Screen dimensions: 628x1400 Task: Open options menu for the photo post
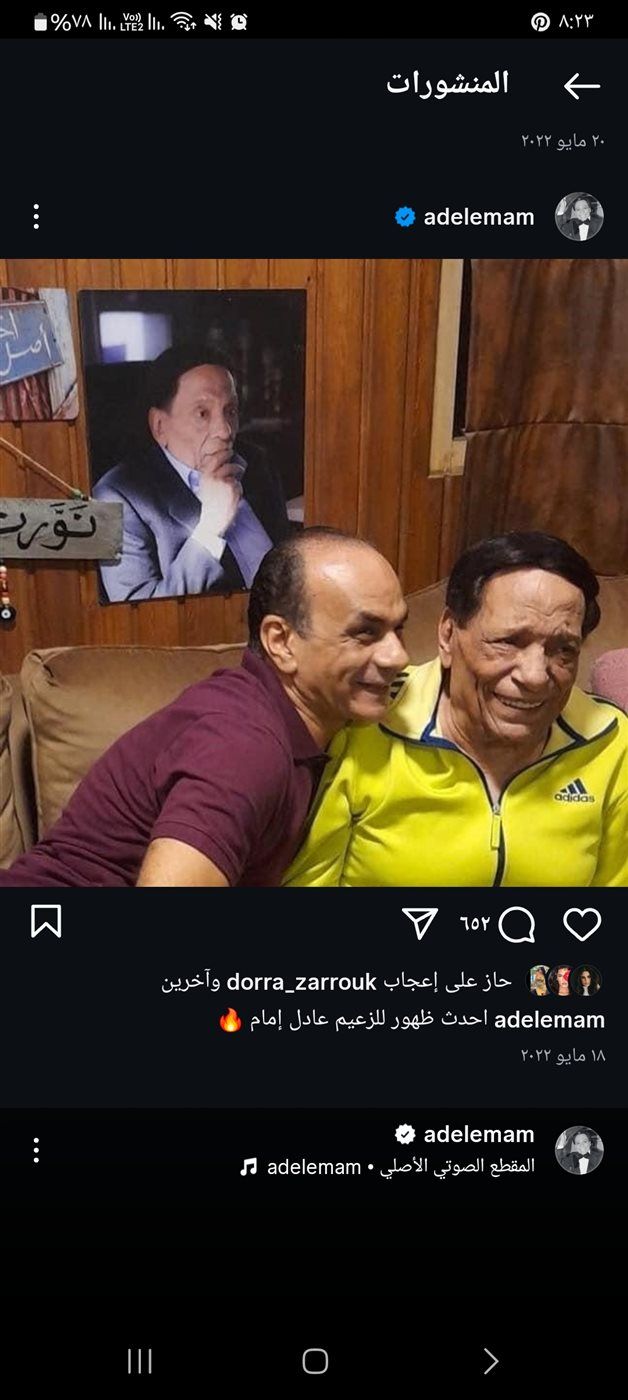pyautogui.click(x=36, y=217)
